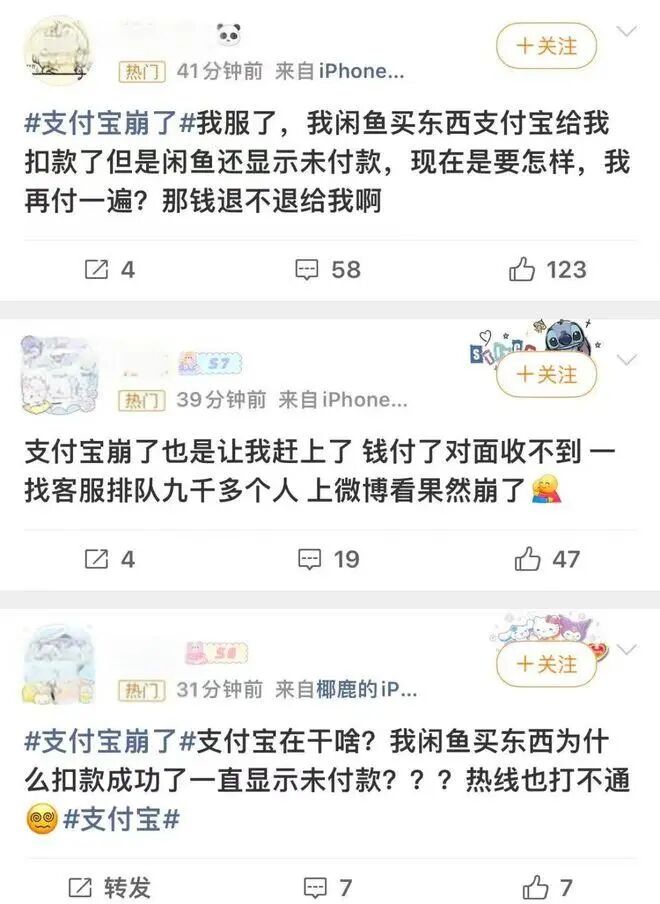Tap 转发 under the 热线也打不通 post
660x904 pixels.
109,886
